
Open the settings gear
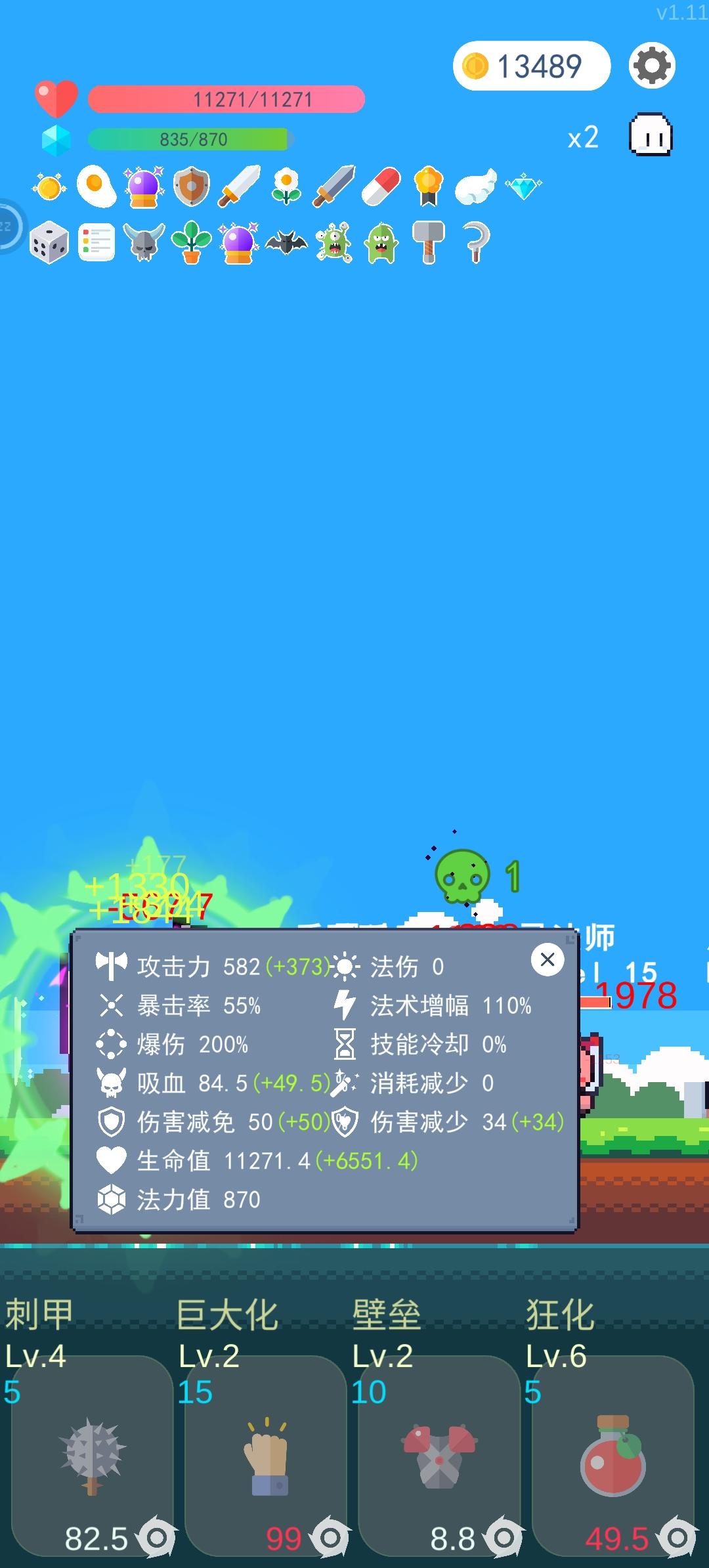coord(651,66)
